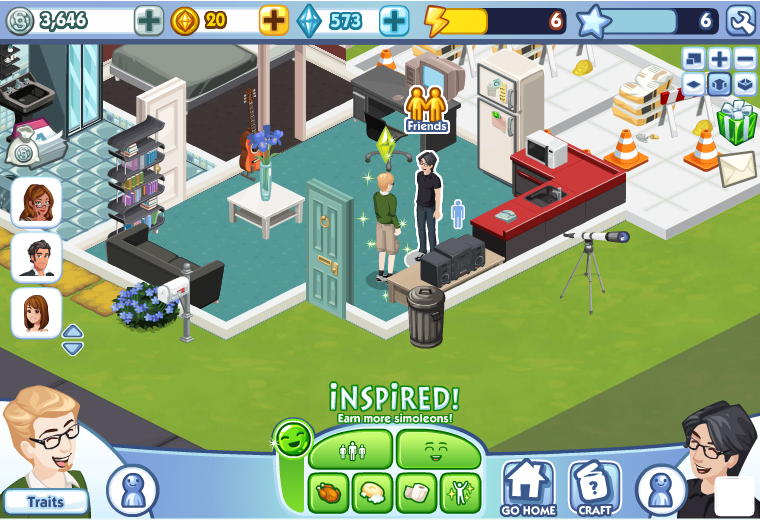This screenshot has height=520, width=760.
Task: Toggle the fullscreen window icon
Action: pyautogui.click(x=694, y=59)
